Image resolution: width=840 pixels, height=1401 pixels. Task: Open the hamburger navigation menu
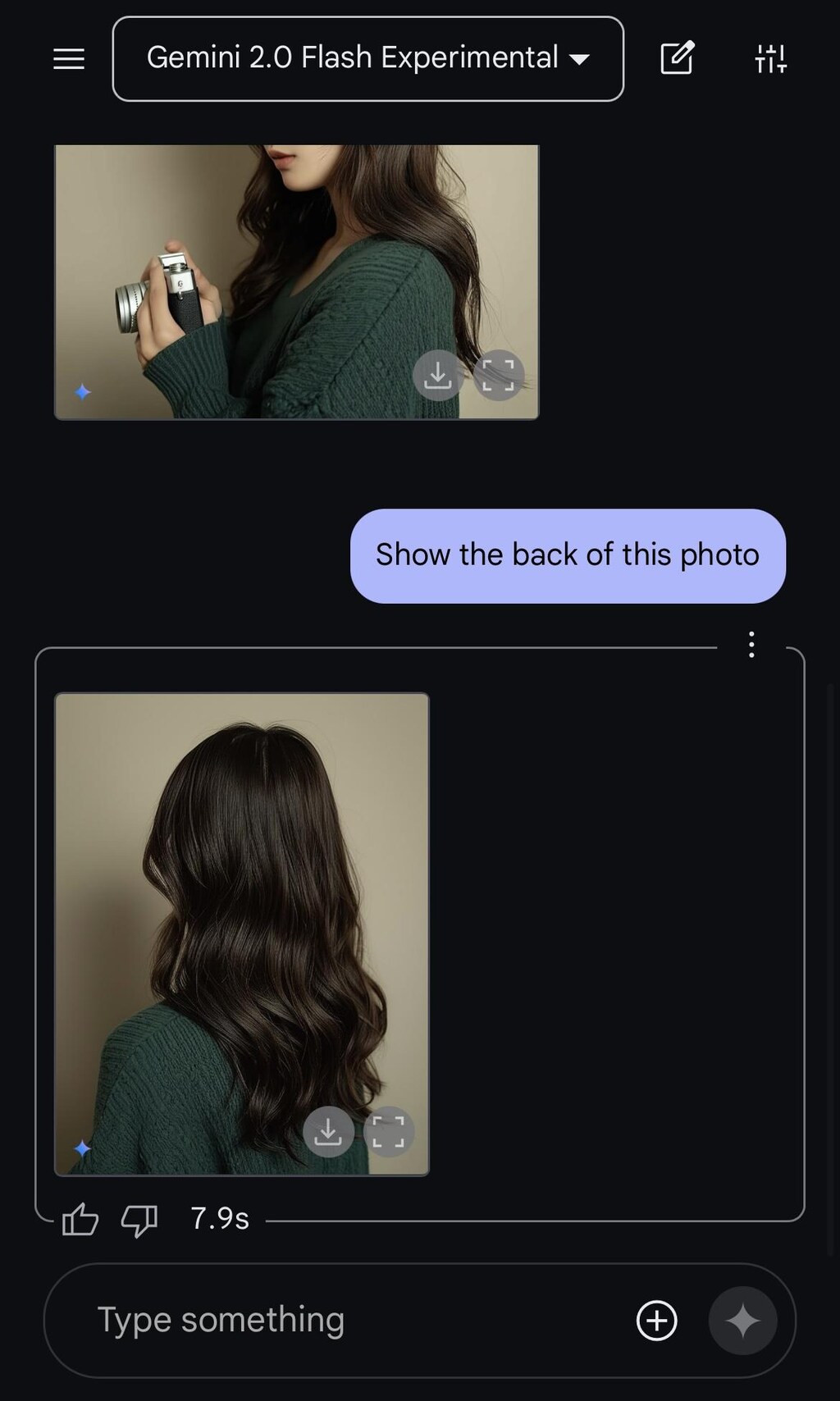69,59
